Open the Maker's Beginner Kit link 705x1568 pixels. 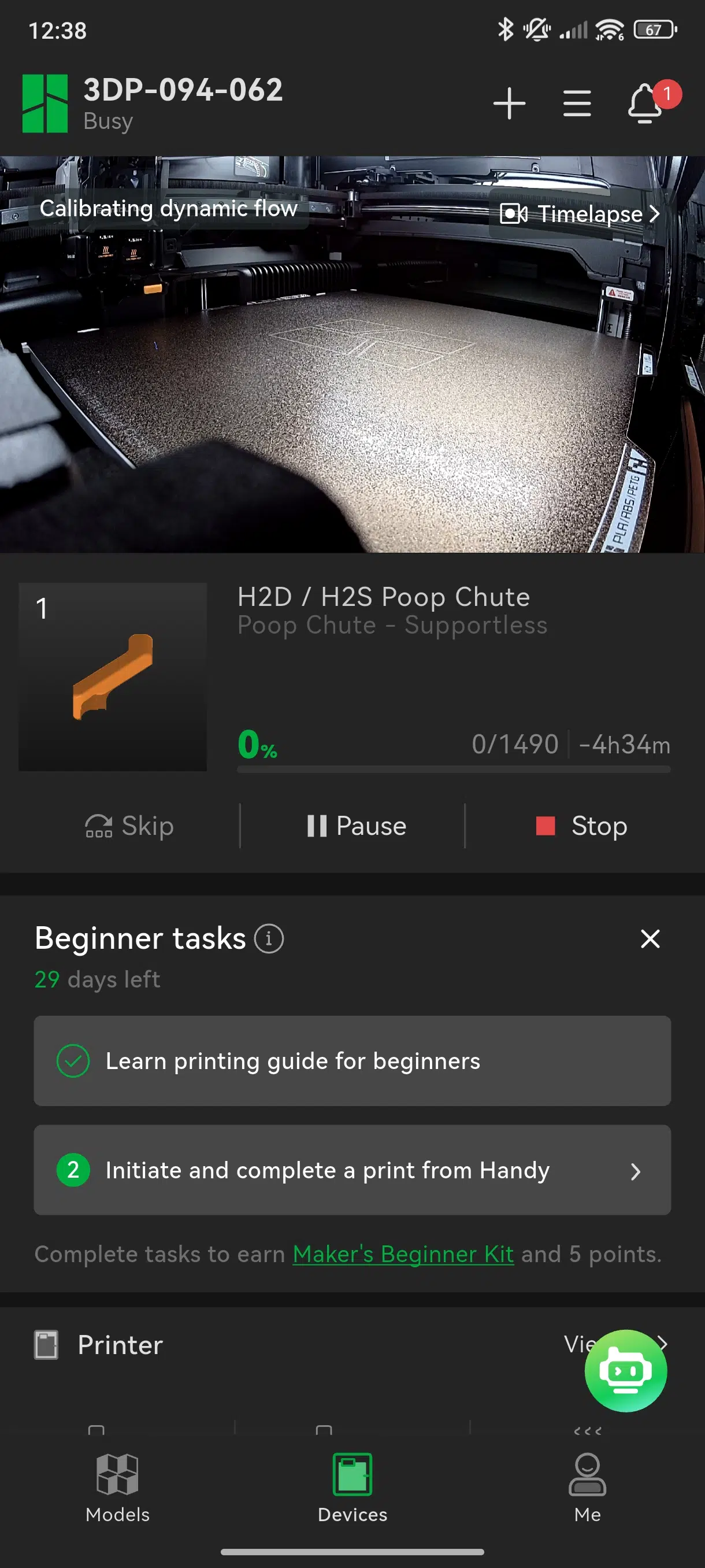pyautogui.click(x=403, y=1254)
